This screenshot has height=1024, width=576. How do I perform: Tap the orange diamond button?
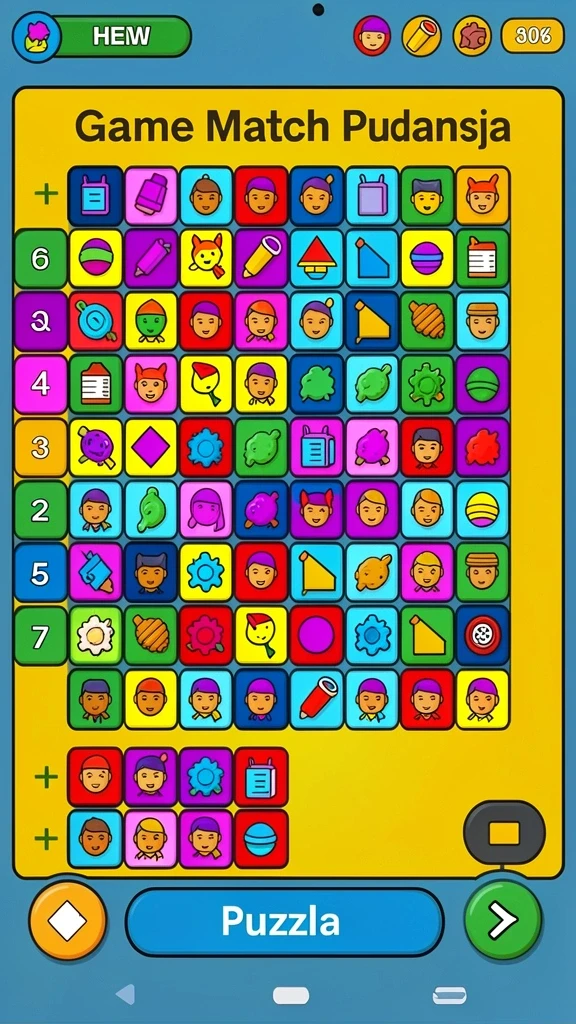click(x=68, y=921)
